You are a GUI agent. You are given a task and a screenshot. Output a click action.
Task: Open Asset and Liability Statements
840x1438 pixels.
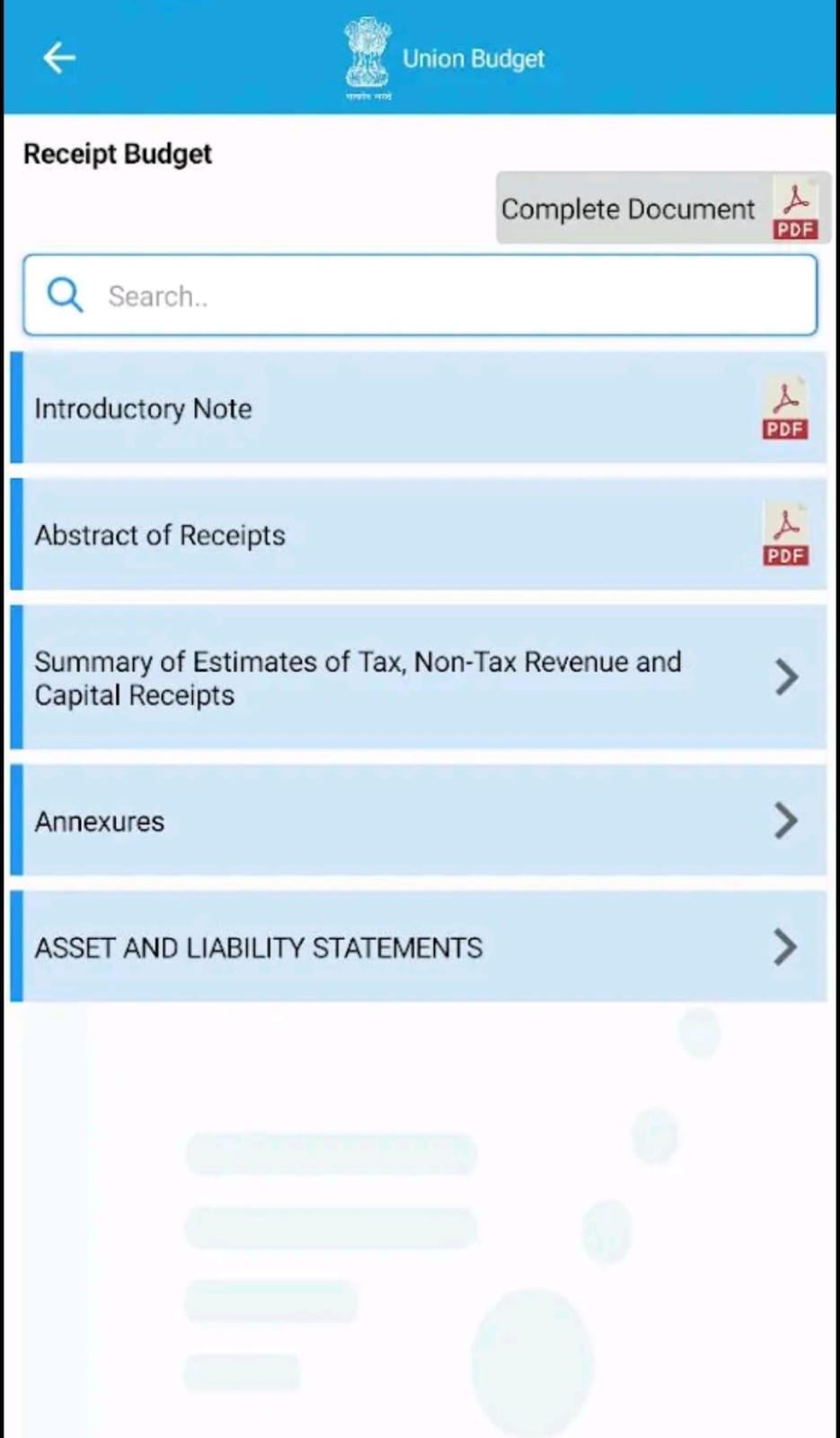tap(420, 947)
